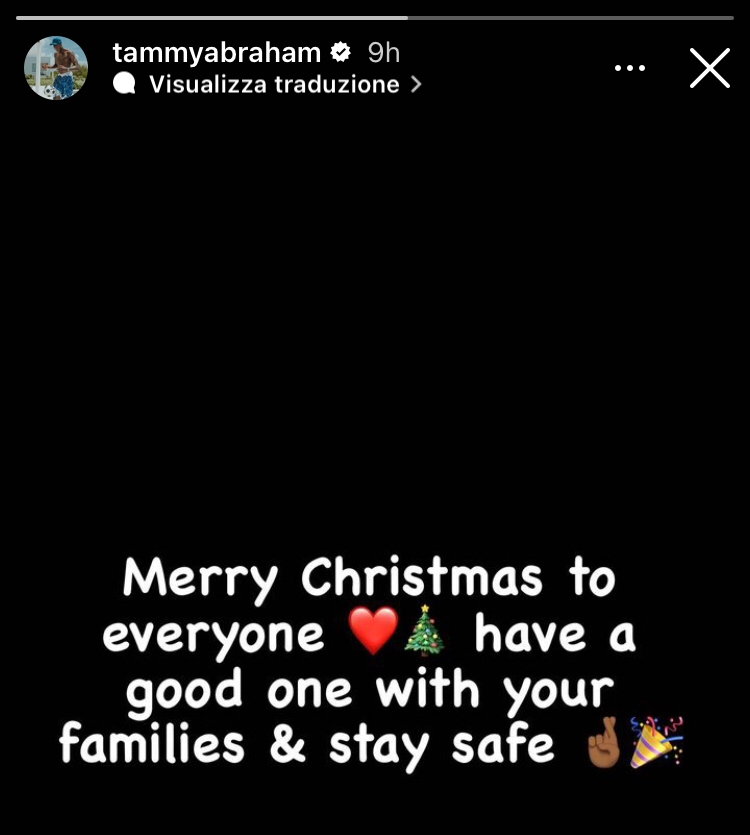Tap the tammyabraham username
750x835 pixels.
pos(216,52)
